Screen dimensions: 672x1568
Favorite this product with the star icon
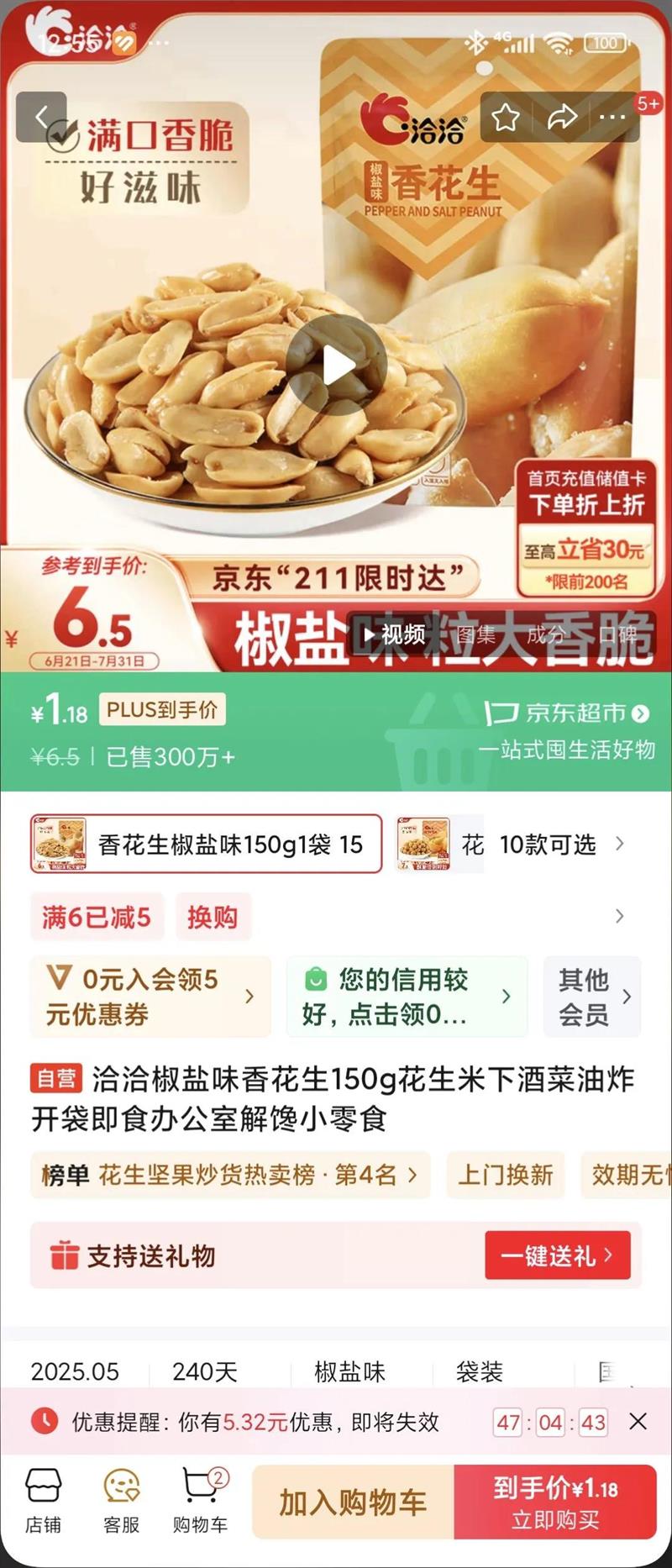click(506, 117)
